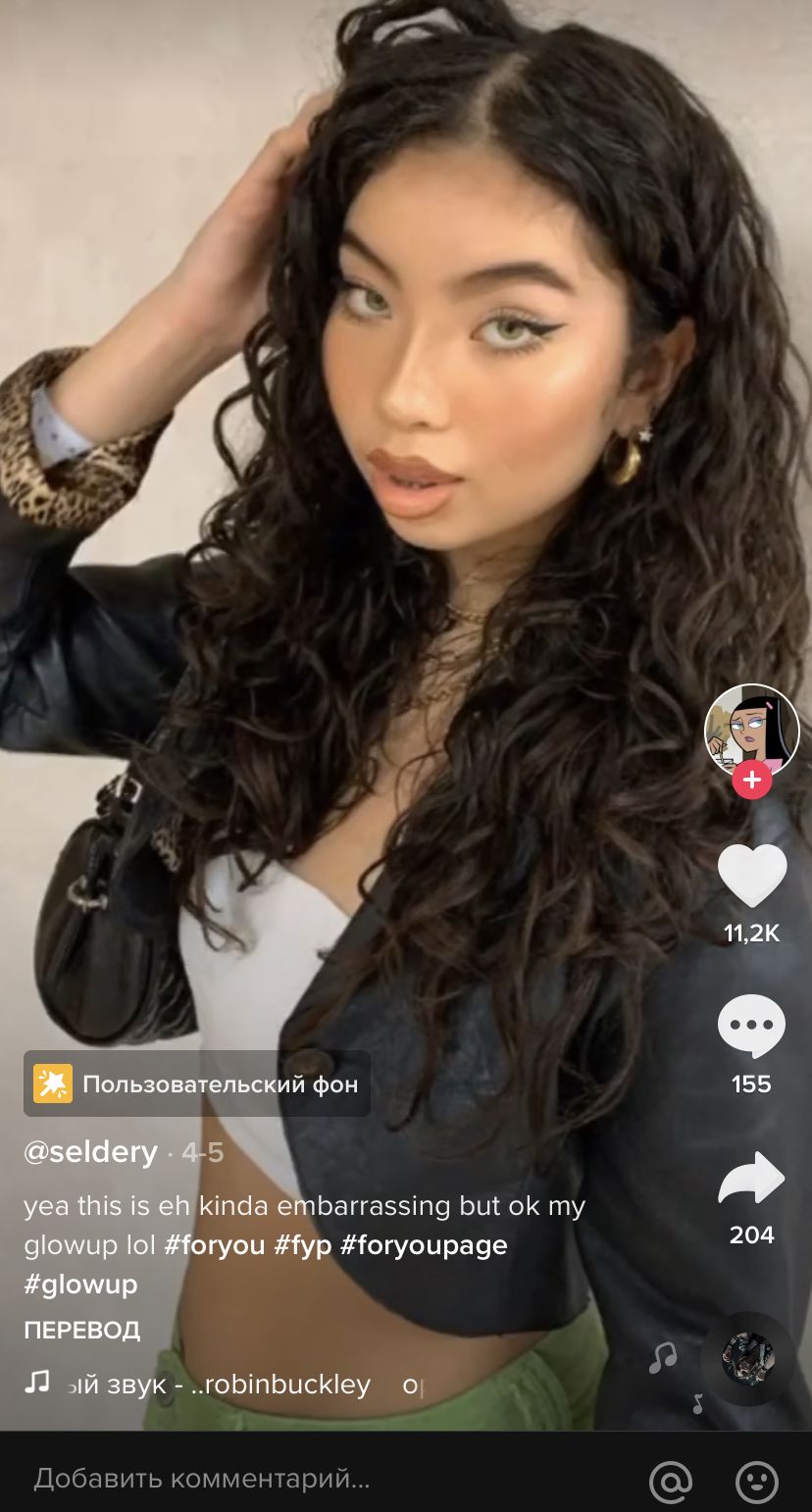812x1512 pixels.
Task: Like this video with the heart icon
Action: point(752,876)
